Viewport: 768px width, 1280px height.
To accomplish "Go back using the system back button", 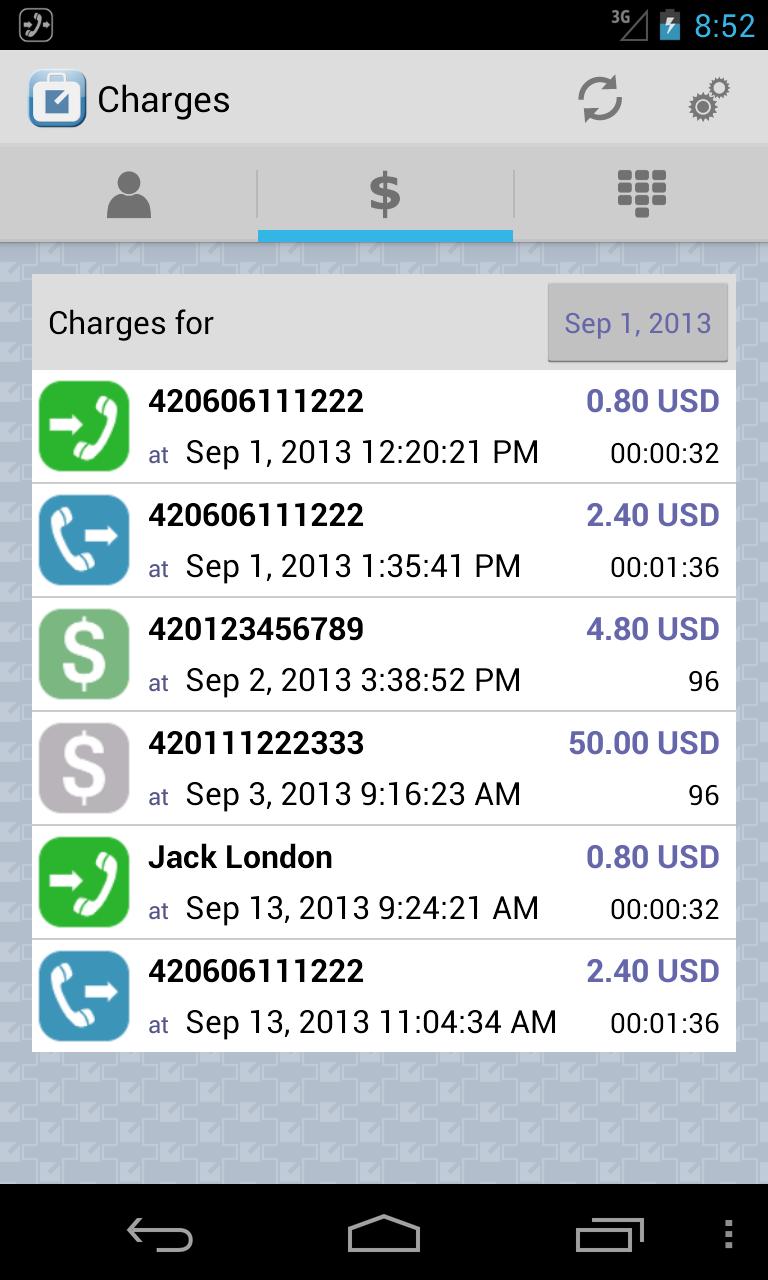I will point(160,1235).
